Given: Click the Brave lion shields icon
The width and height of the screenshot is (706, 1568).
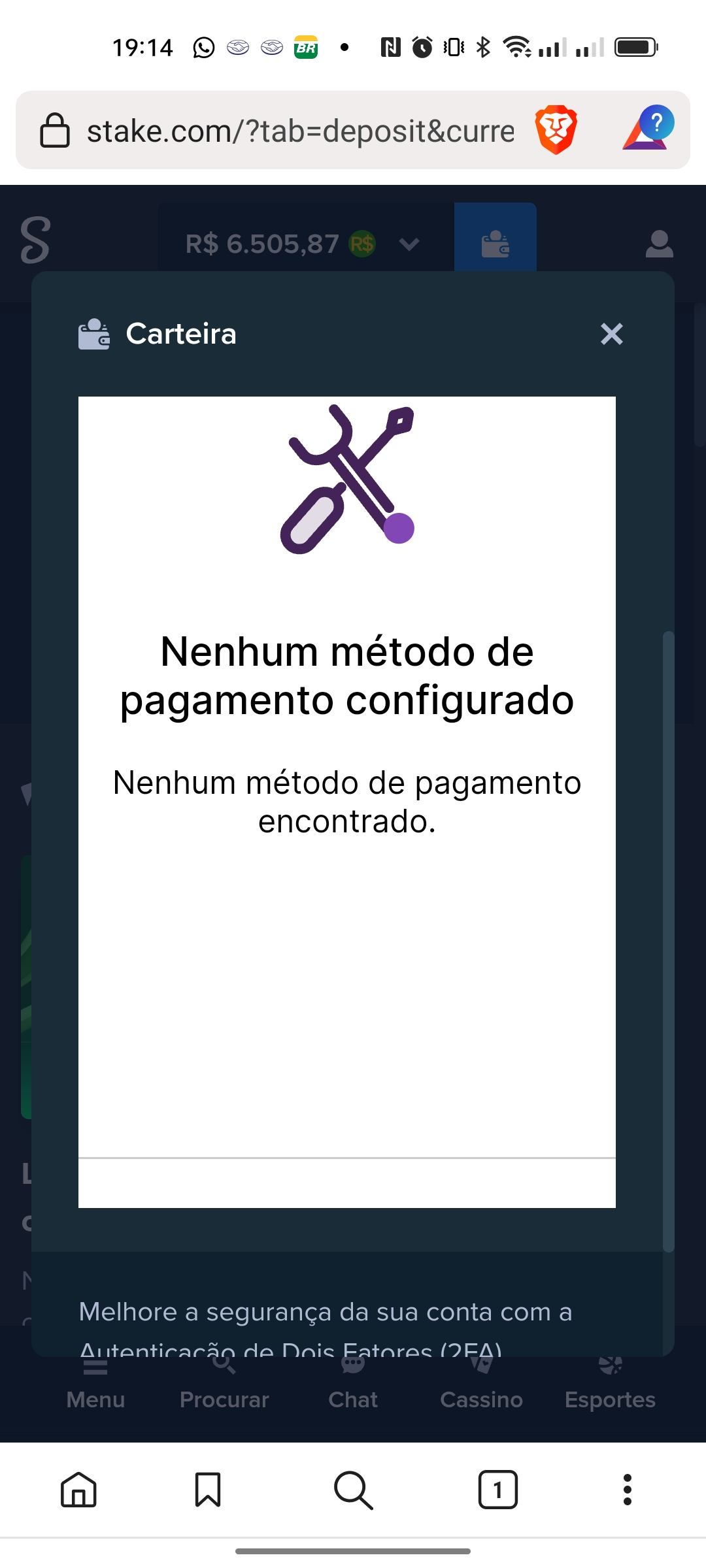Looking at the screenshot, I should tap(555, 129).
